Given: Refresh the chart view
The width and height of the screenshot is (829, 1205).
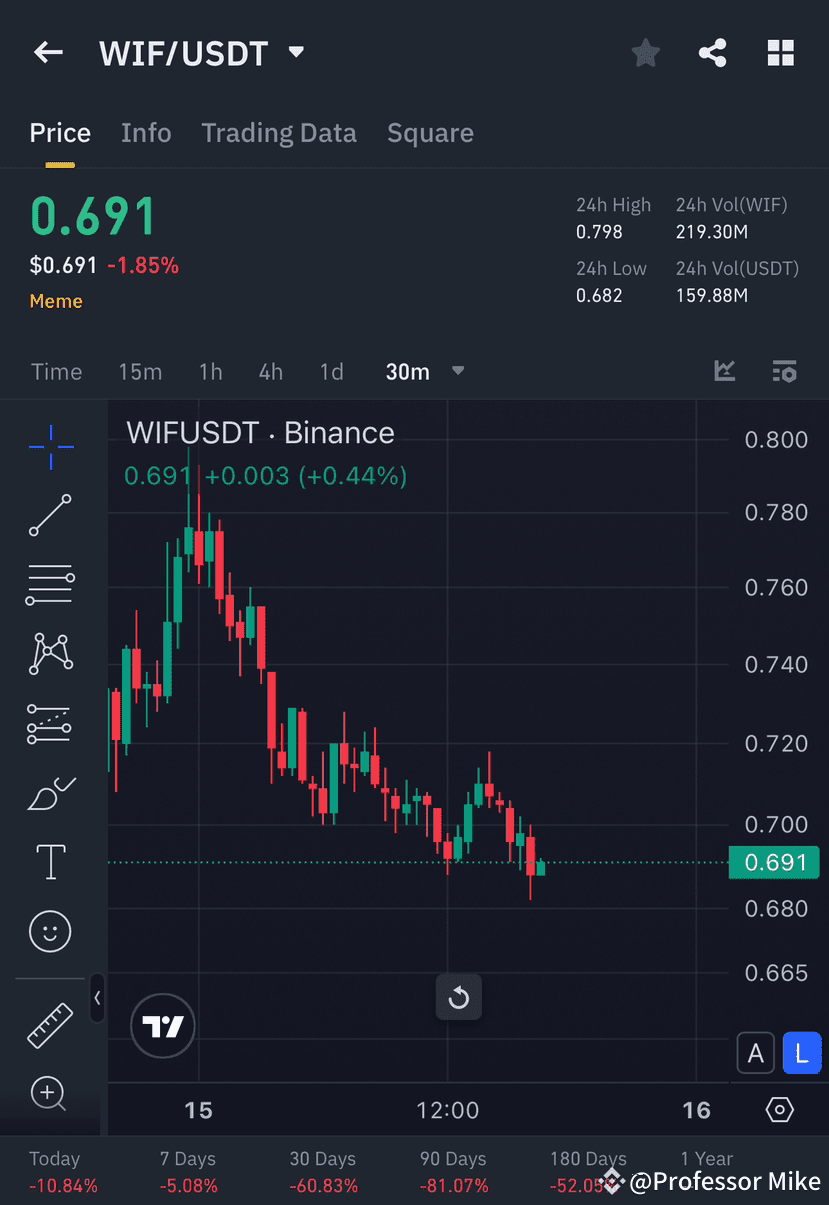Looking at the screenshot, I should [x=458, y=998].
